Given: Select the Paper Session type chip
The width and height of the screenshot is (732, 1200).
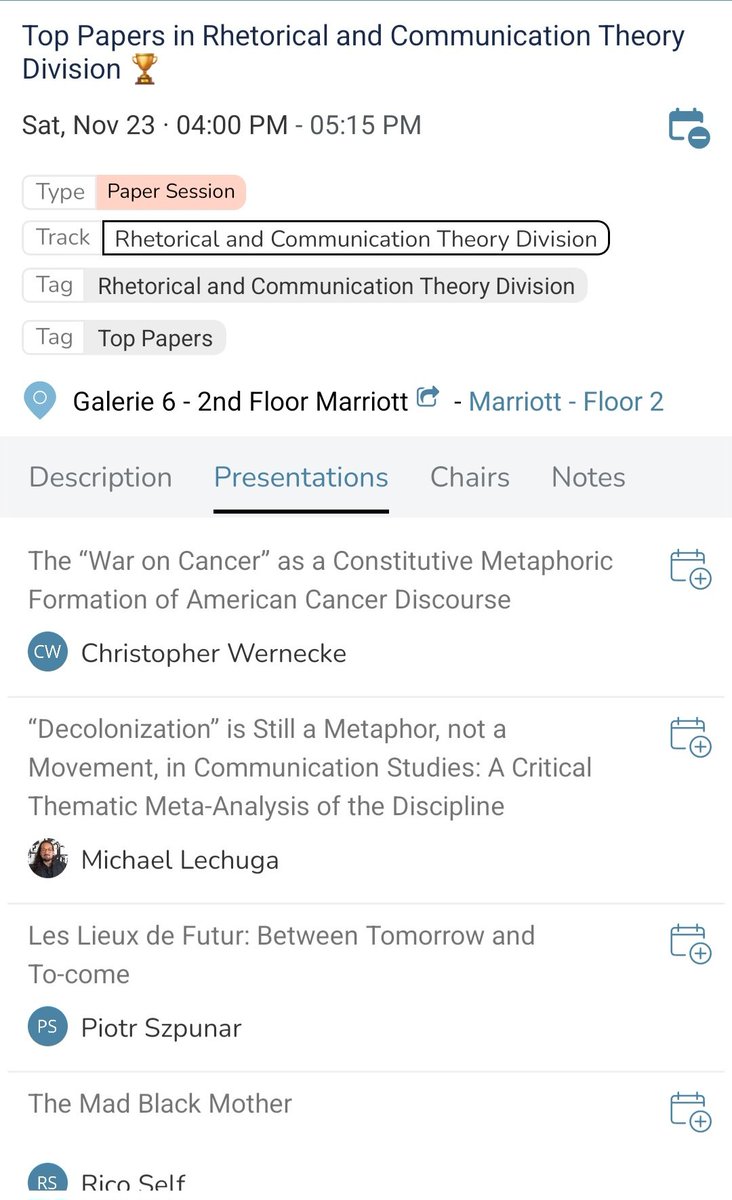Looking at the screenshot, I should tap(170, 192).
